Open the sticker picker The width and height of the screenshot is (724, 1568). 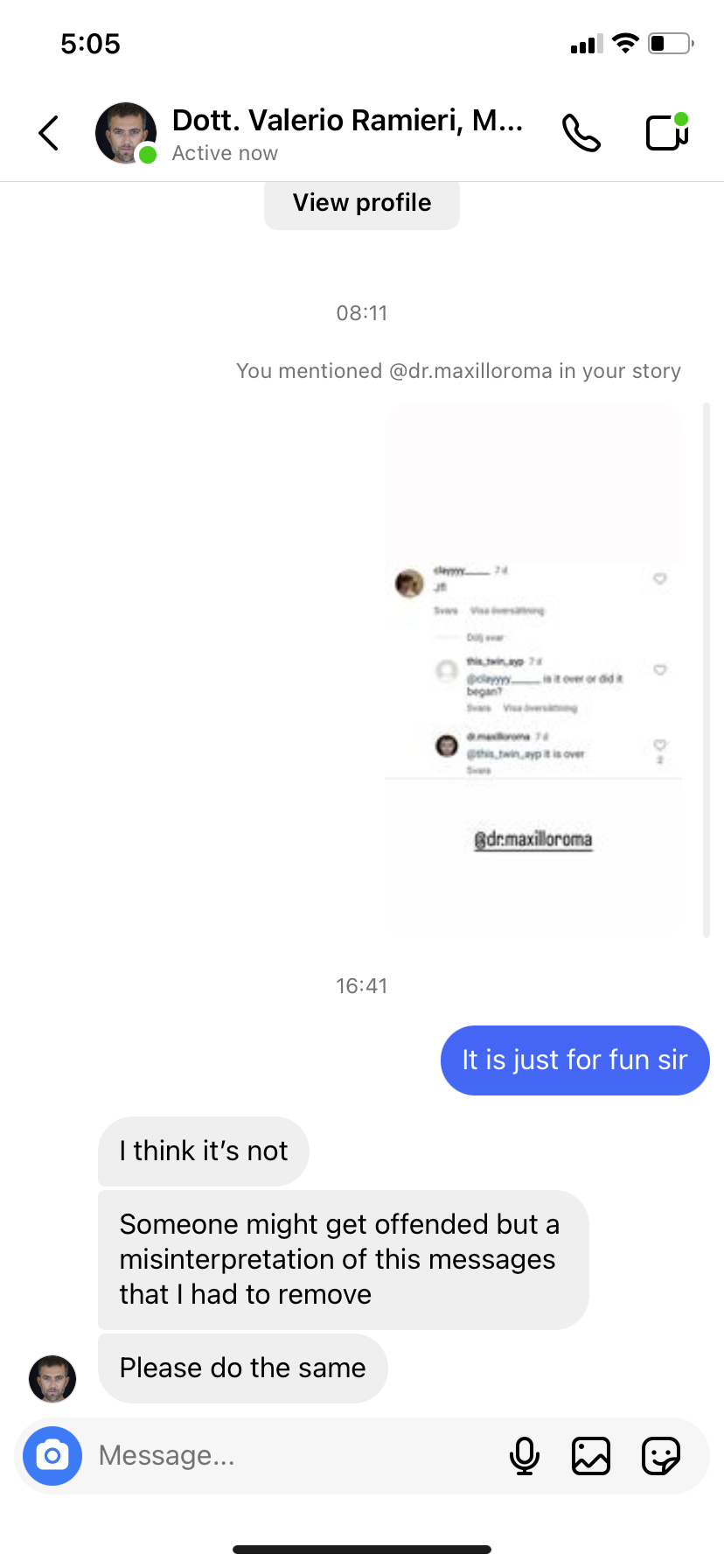tap(661, 1456)
